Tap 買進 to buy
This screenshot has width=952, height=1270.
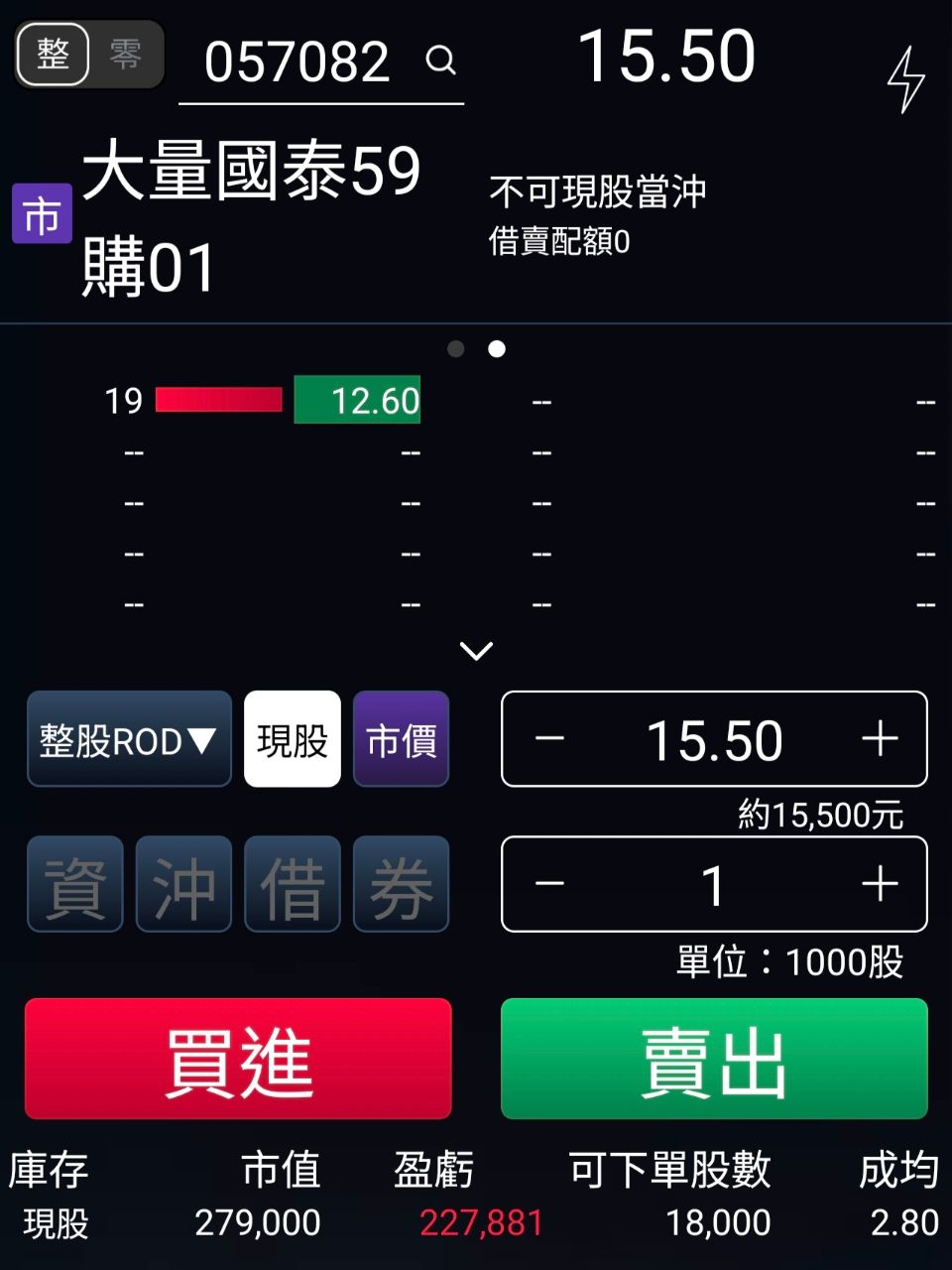[238, 1059]
